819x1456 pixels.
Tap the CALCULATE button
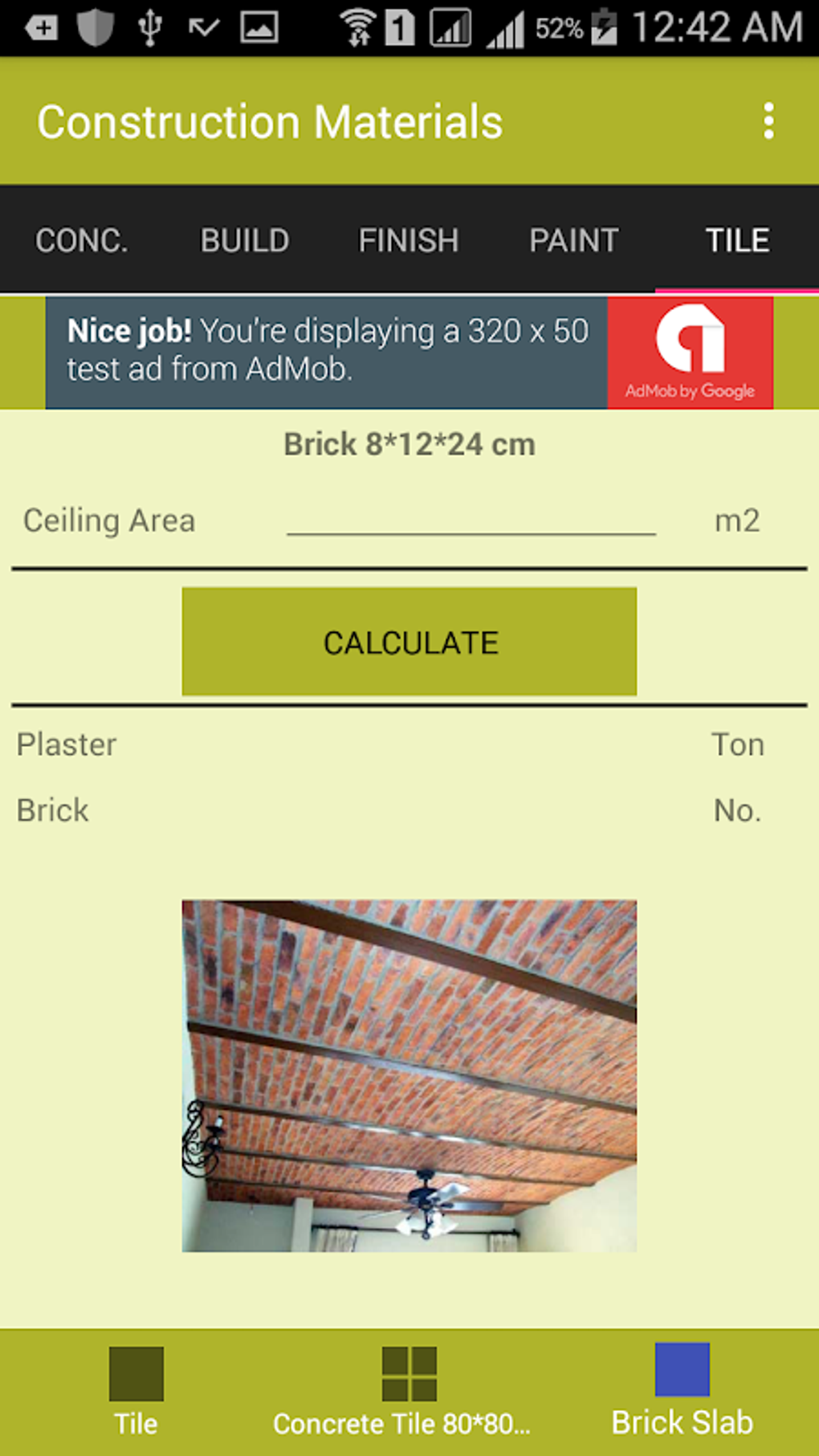point(409,642)
